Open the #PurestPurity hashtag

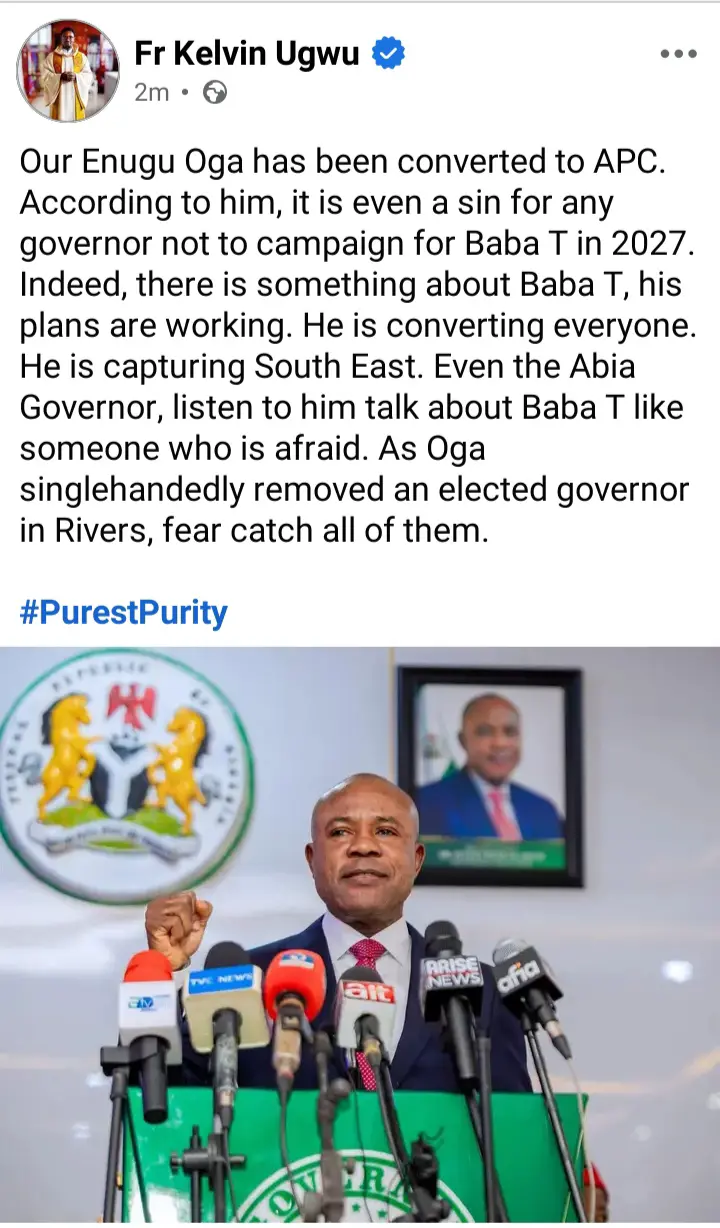124,612
